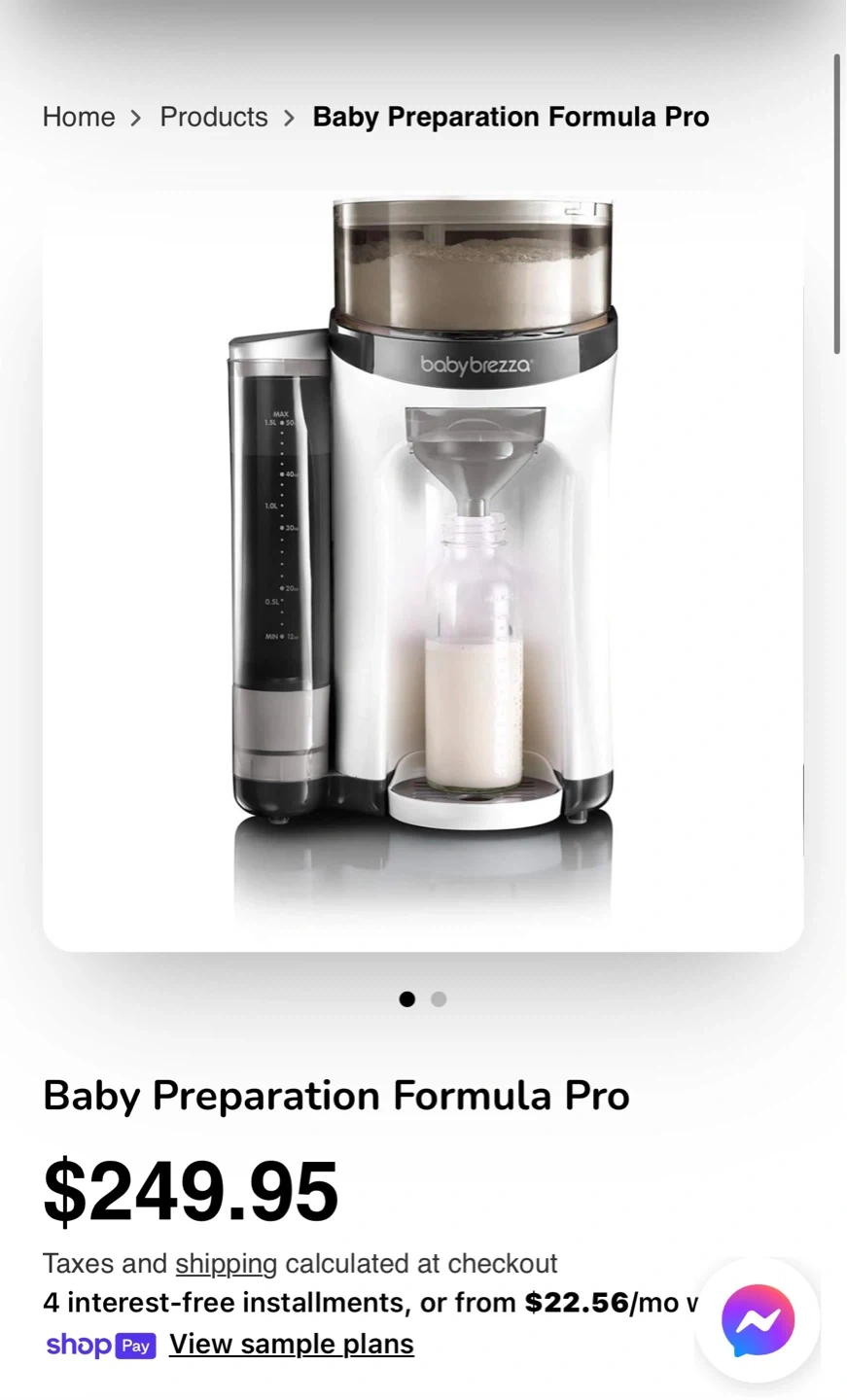847x1400 pixels.
Task: Go to the Home breadcrumb
Action: (79, 117)
